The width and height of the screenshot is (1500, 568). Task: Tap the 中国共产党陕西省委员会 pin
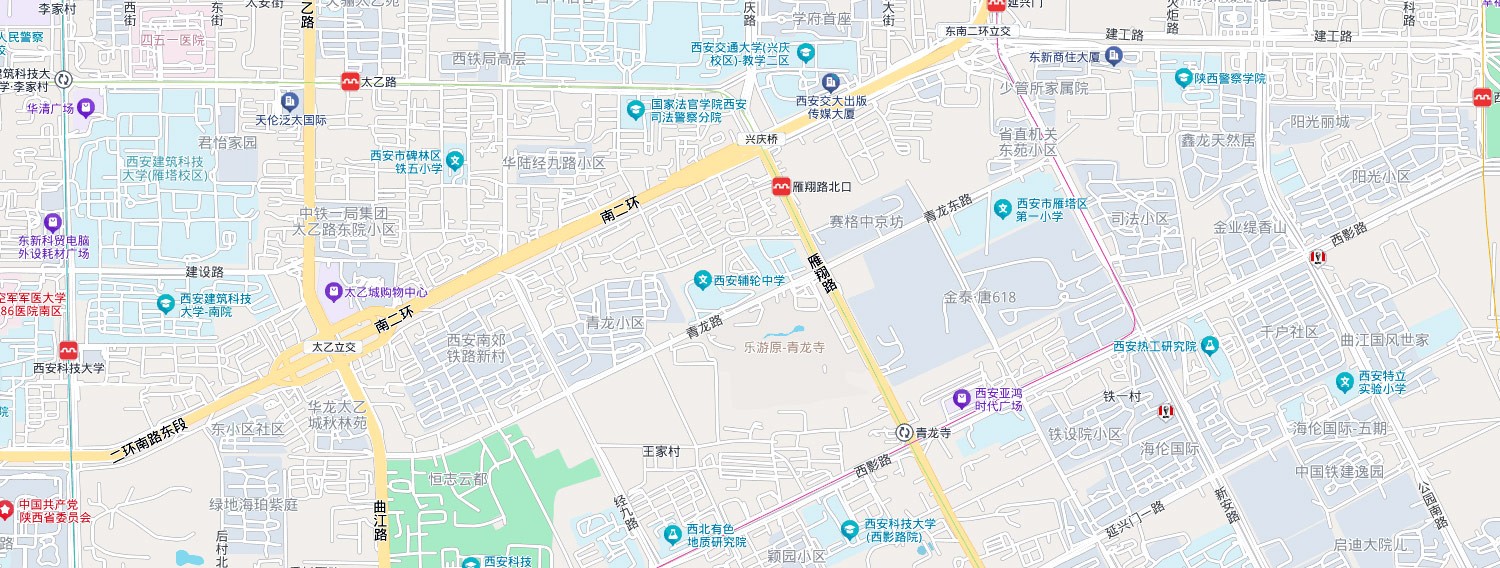[x=7, y=510]
